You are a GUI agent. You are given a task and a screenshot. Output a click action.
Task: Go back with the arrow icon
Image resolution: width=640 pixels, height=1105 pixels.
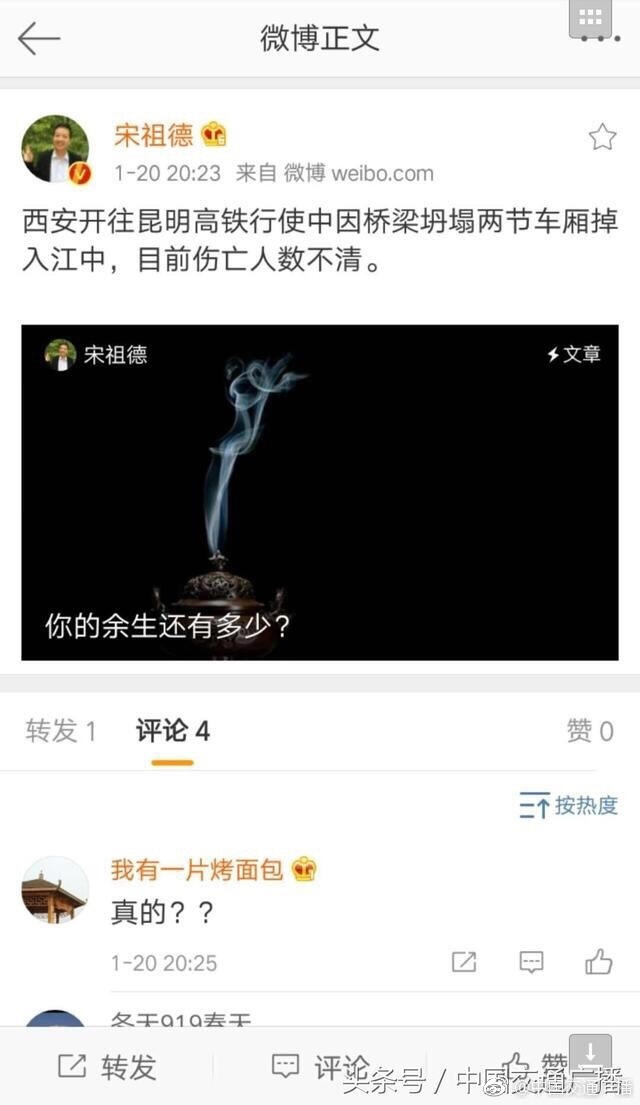39,39
